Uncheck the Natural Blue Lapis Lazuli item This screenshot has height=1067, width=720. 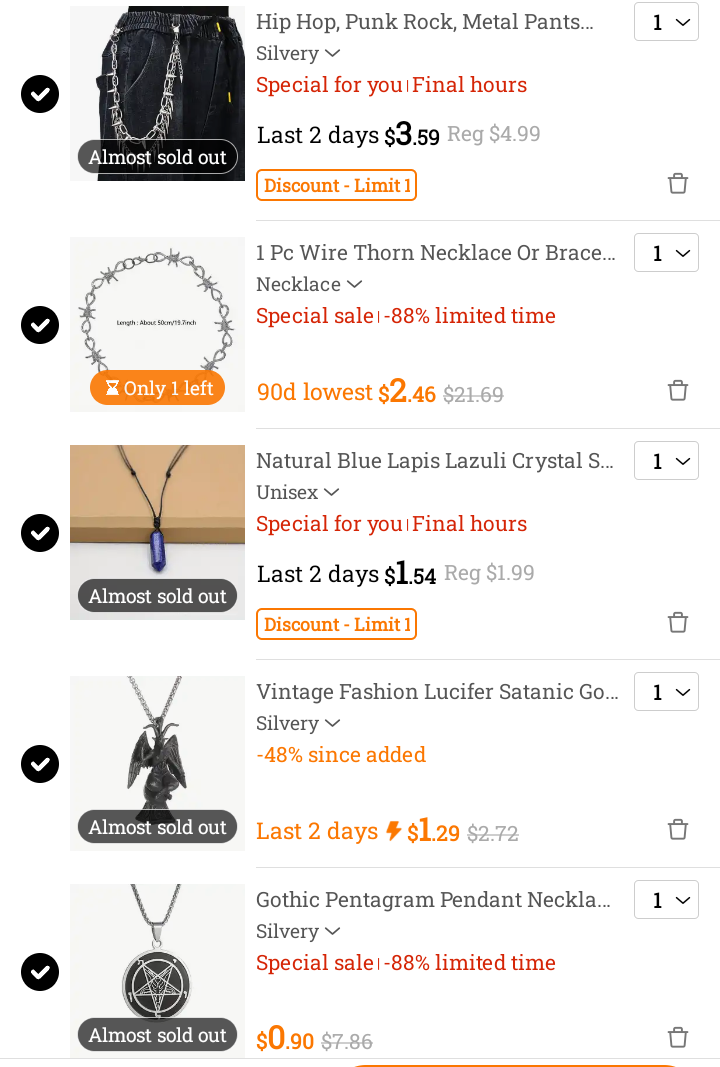[x=40, y=533]
